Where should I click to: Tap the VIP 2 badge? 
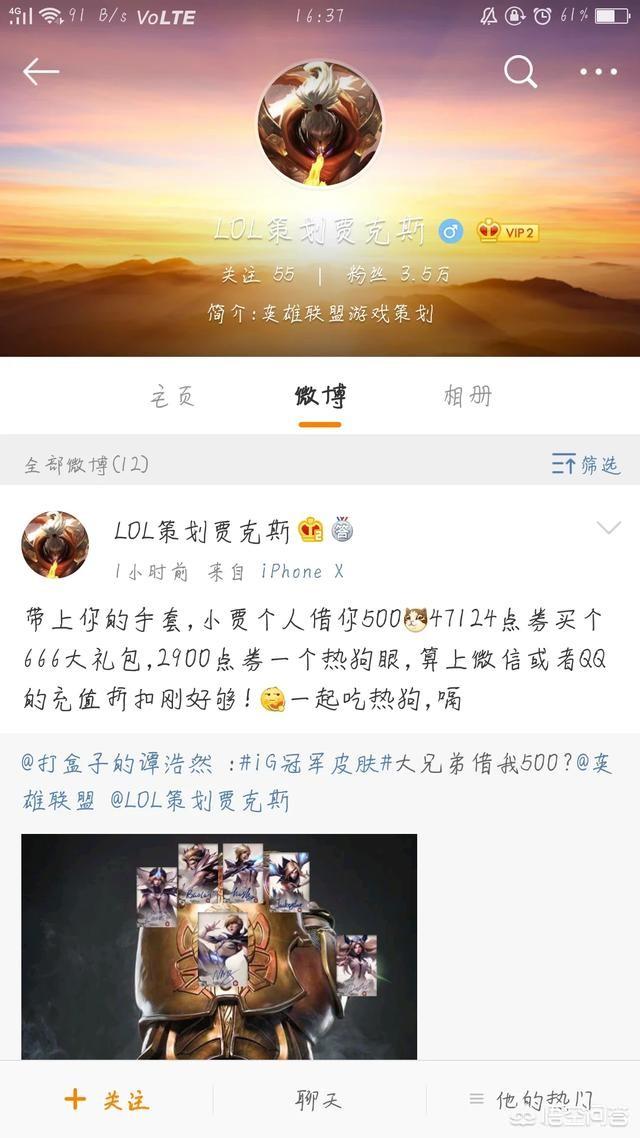tap(508, 232)
